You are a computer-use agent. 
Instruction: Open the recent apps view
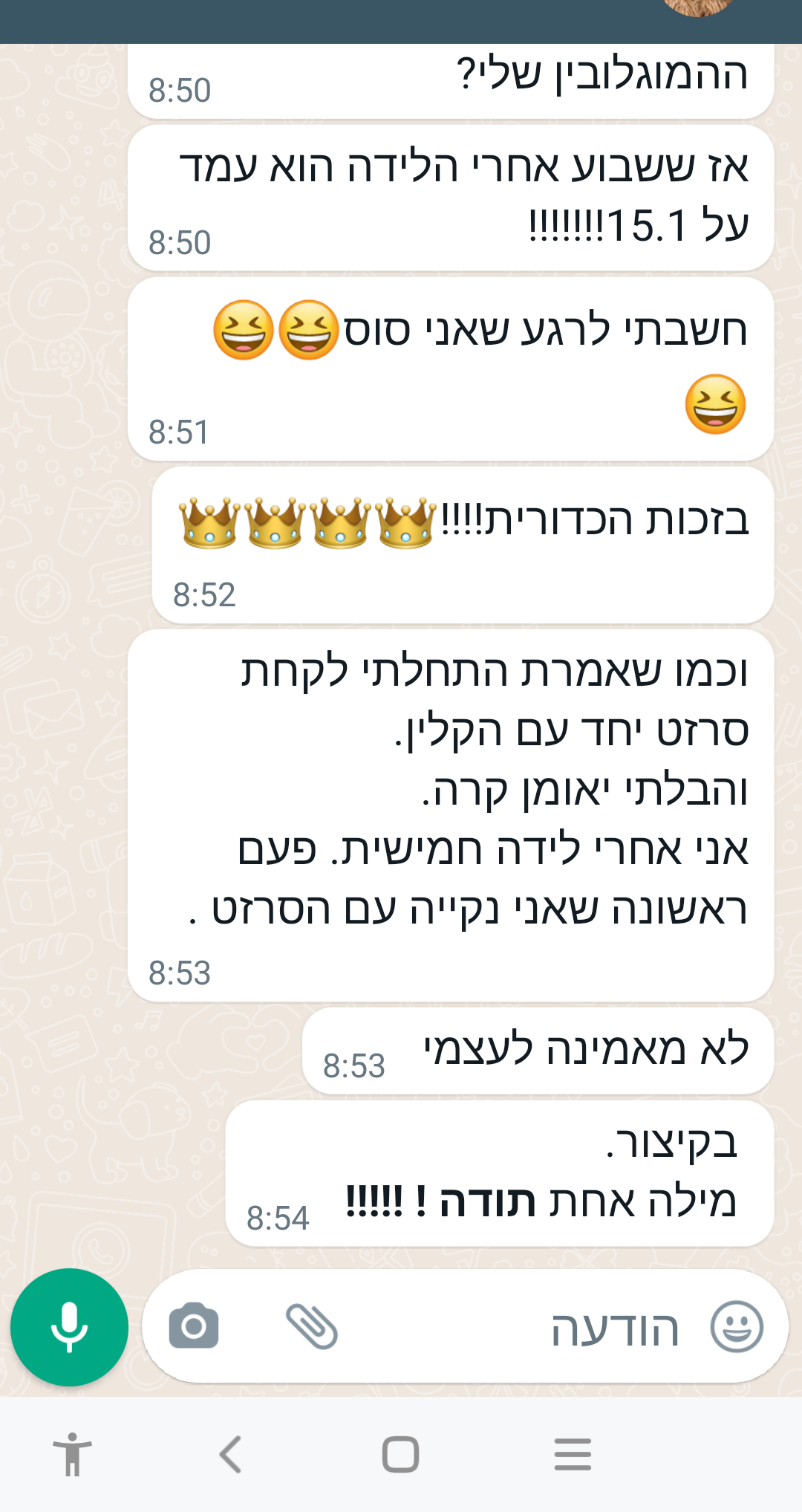click(573, 1454)
